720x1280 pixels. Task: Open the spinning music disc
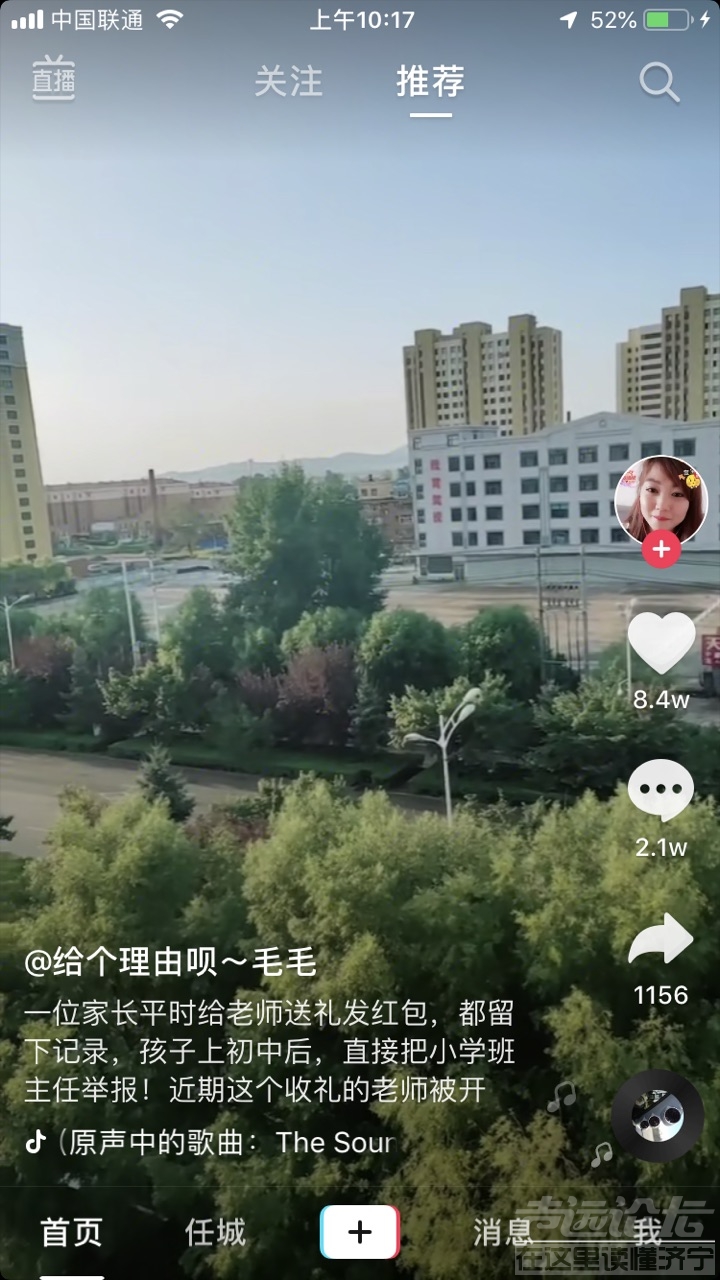pyautogui.click(x=657, y=1115)
